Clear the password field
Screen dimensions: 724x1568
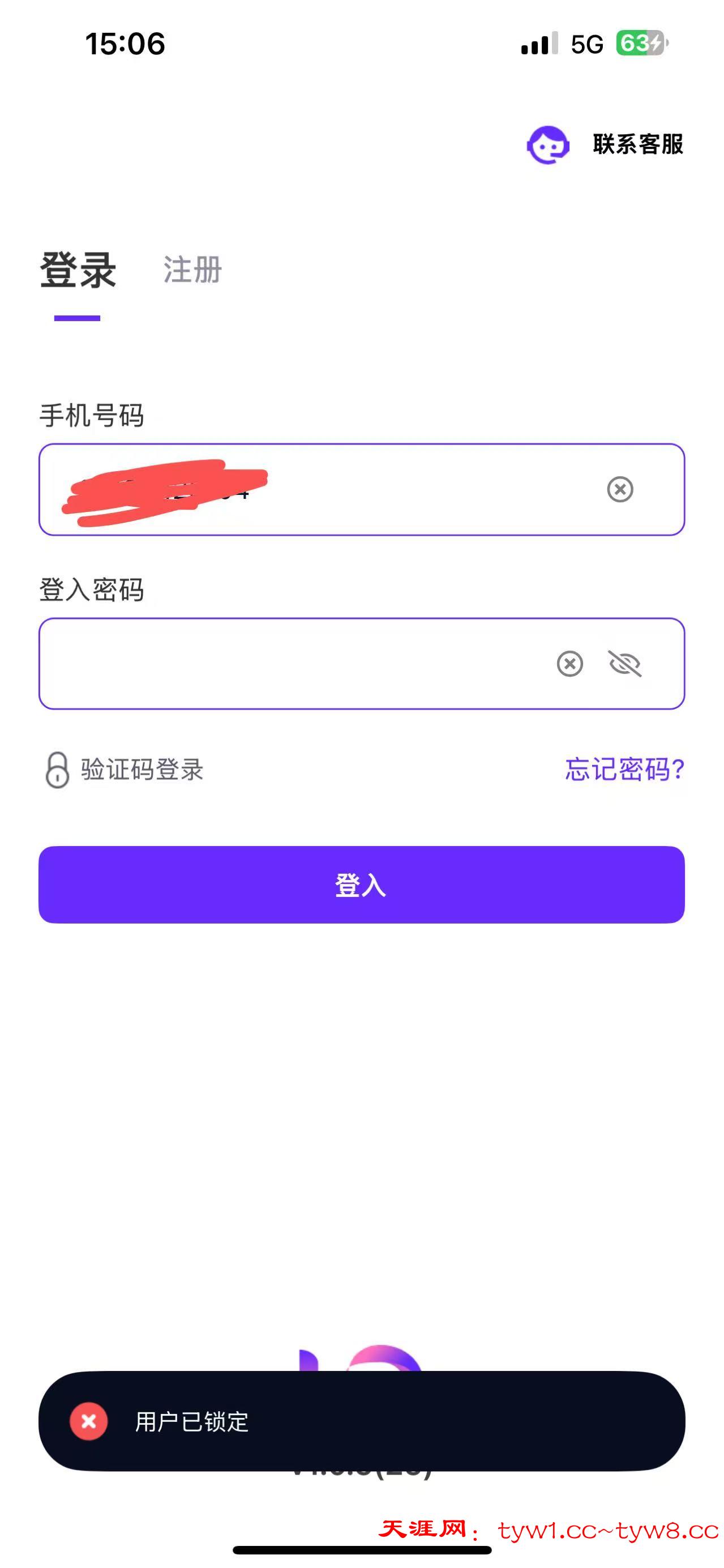[x=569, y=664]
